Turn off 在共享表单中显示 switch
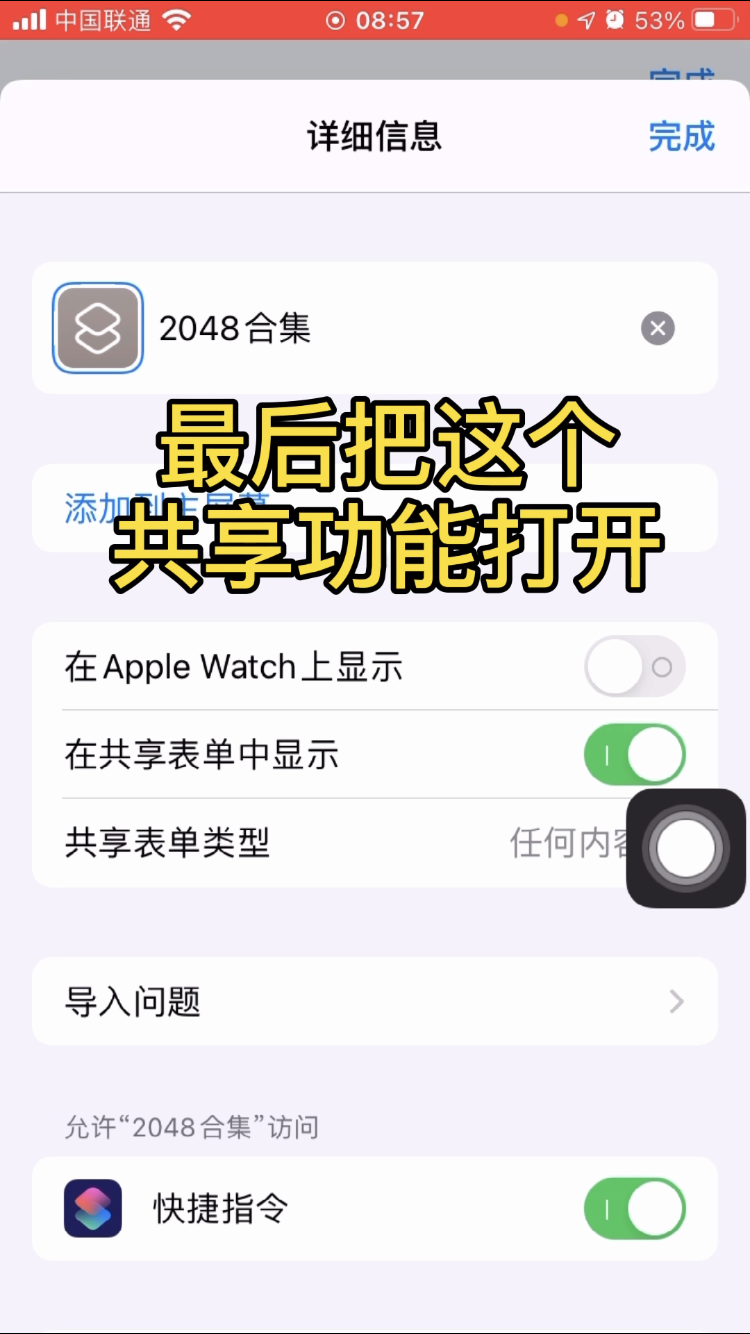The width and height of the screenshot is (750, 1334). (x=634, y=754)
